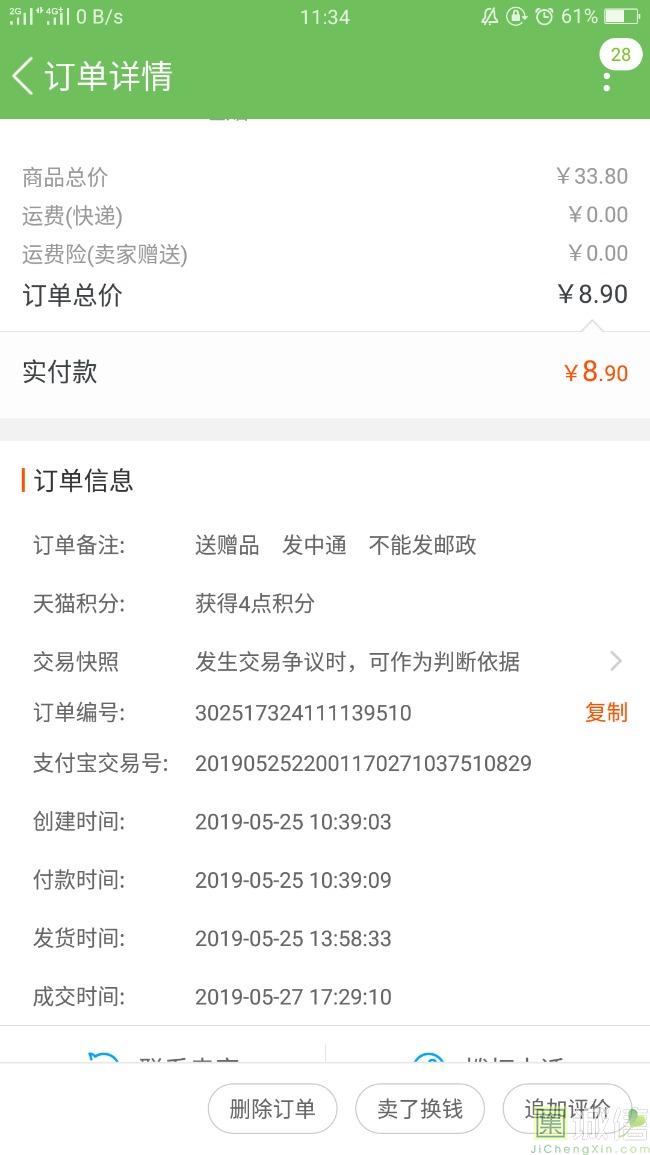
Task: Open the three-dot overflow menu
Action: point(607,80)
